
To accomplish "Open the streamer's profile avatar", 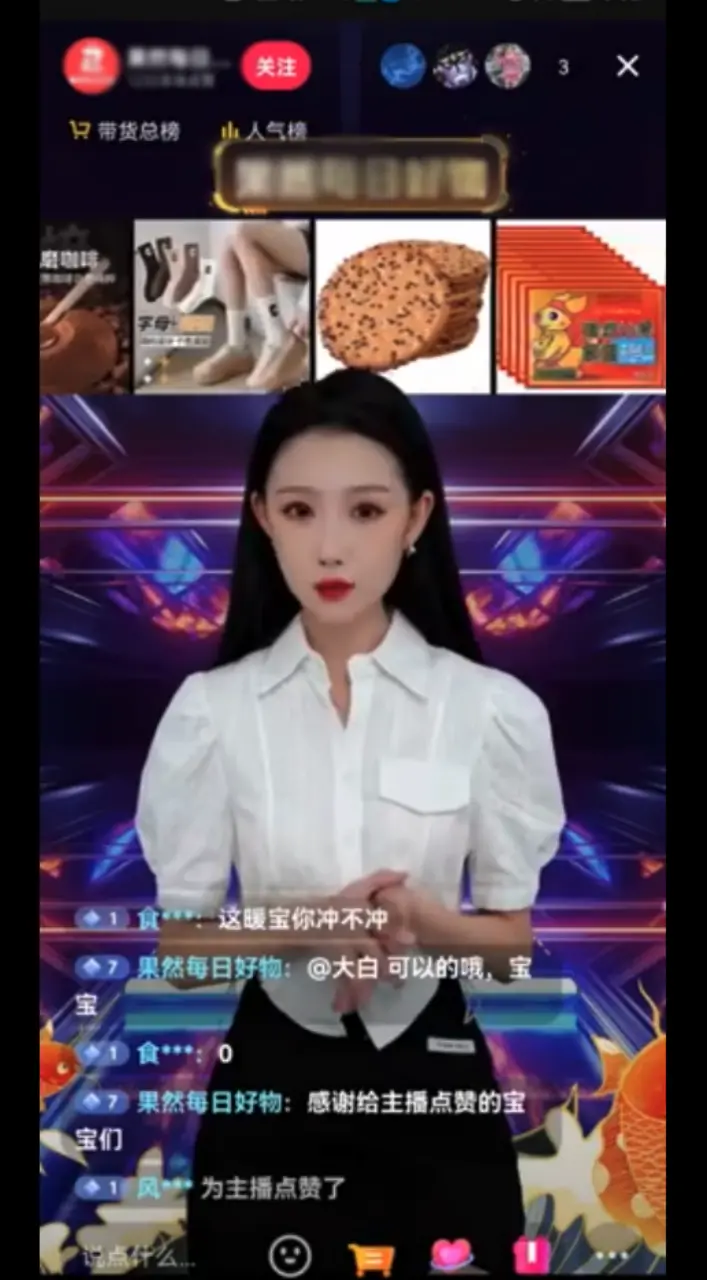I will click(x=92, y=66).
